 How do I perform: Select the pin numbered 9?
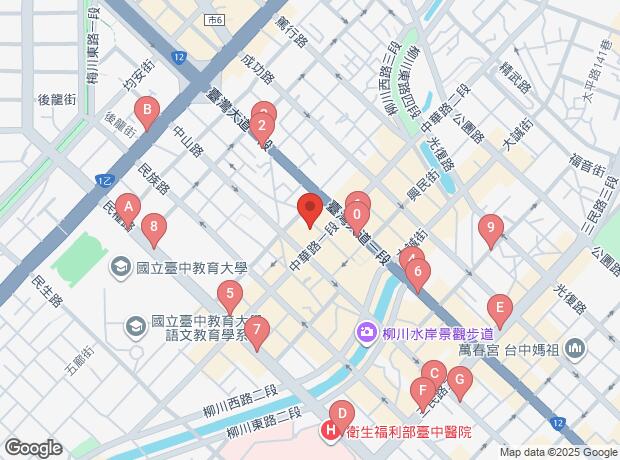(490, 227)
